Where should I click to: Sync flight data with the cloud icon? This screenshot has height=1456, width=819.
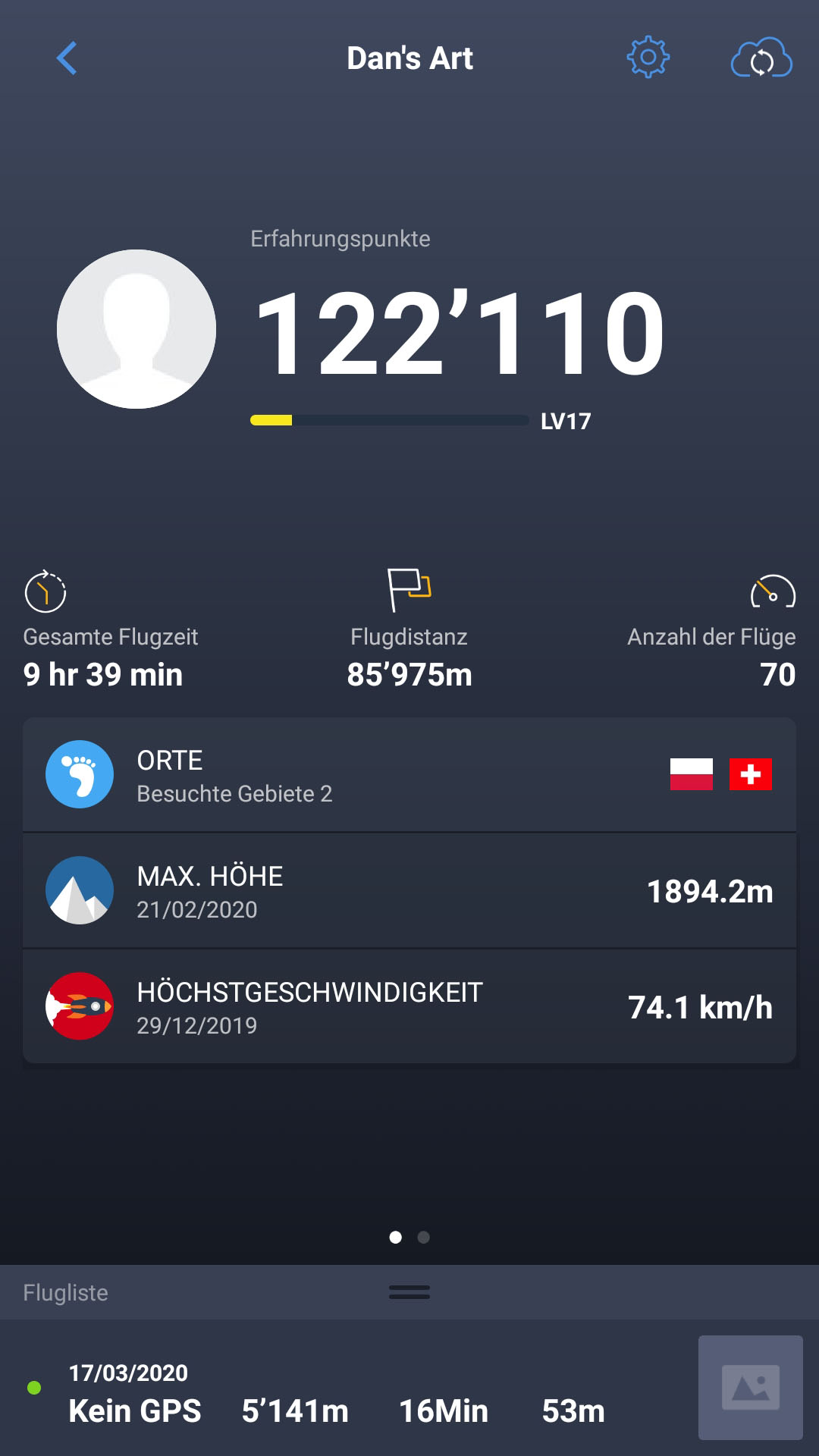click(761, 58)
